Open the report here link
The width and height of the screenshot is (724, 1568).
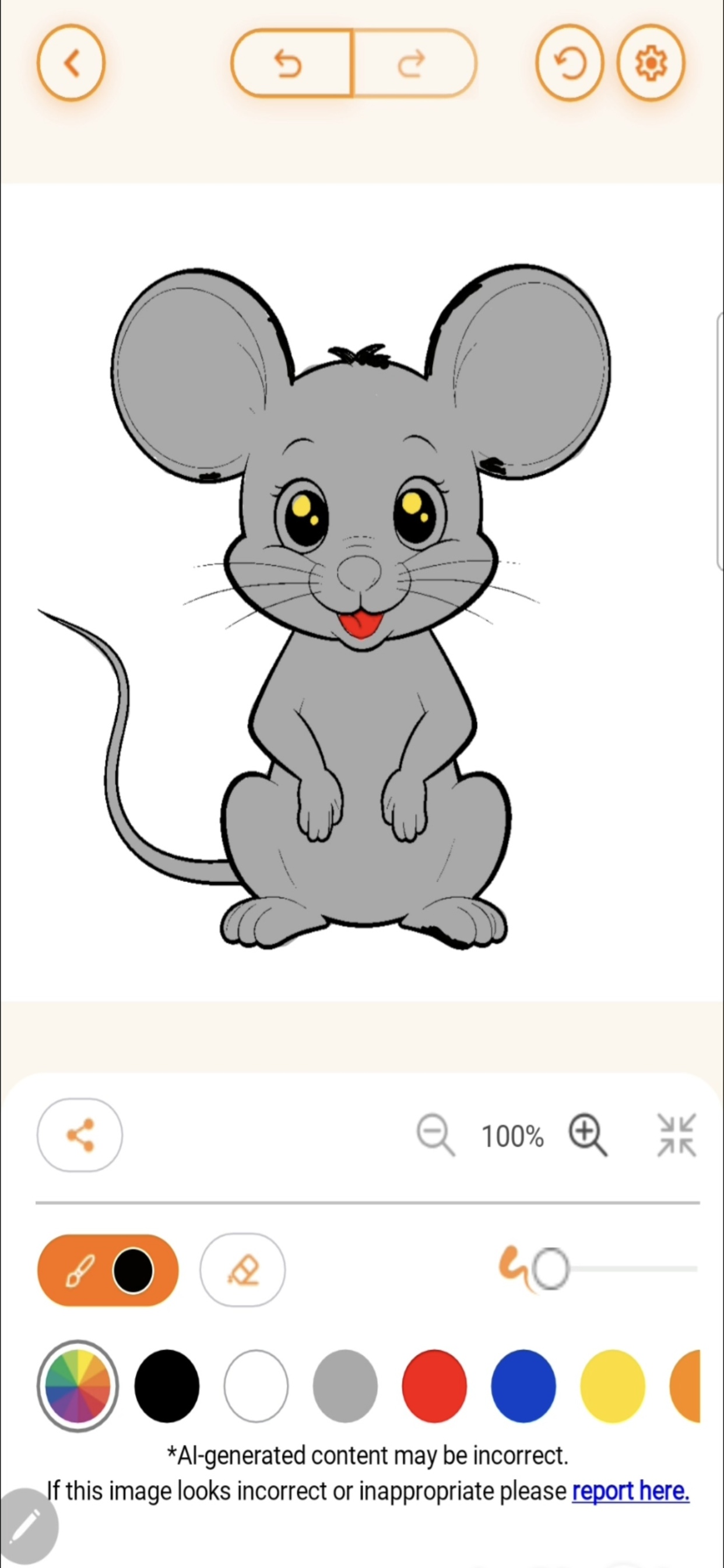630,1490
